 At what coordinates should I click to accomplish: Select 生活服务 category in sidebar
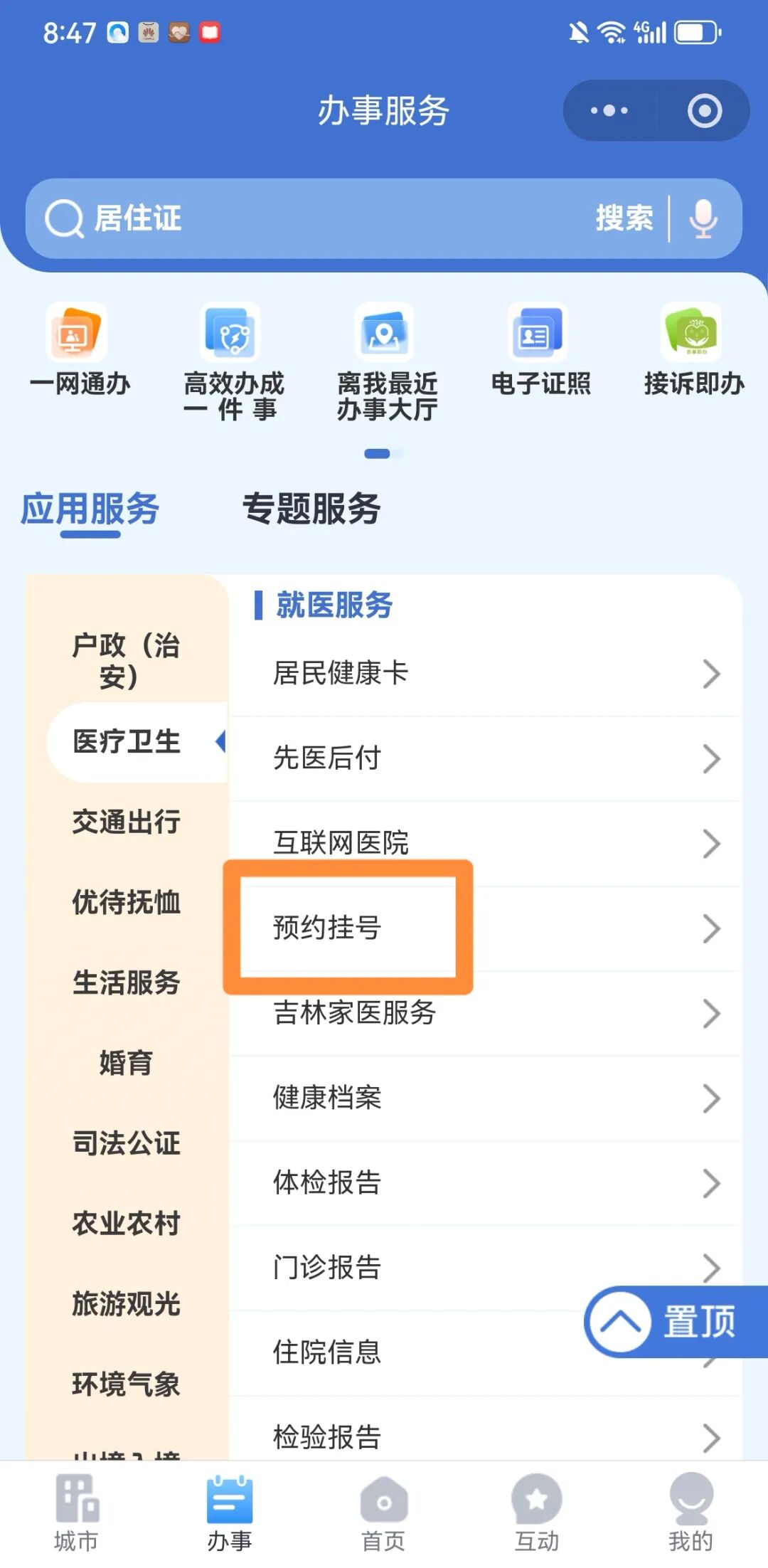click(127, 982)
